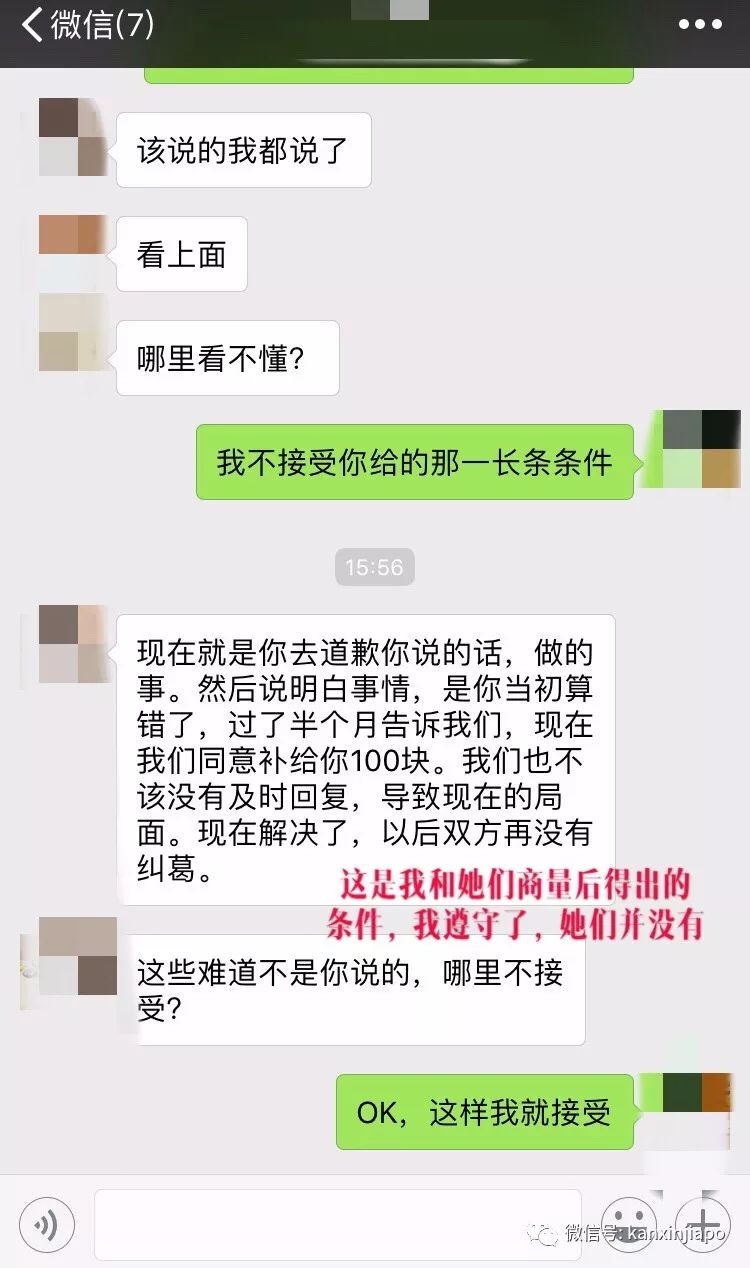This screenshot has height=1268, width=750.
Task: Open avatar beside message 该说的我都说了
Action: click(73, 137)
